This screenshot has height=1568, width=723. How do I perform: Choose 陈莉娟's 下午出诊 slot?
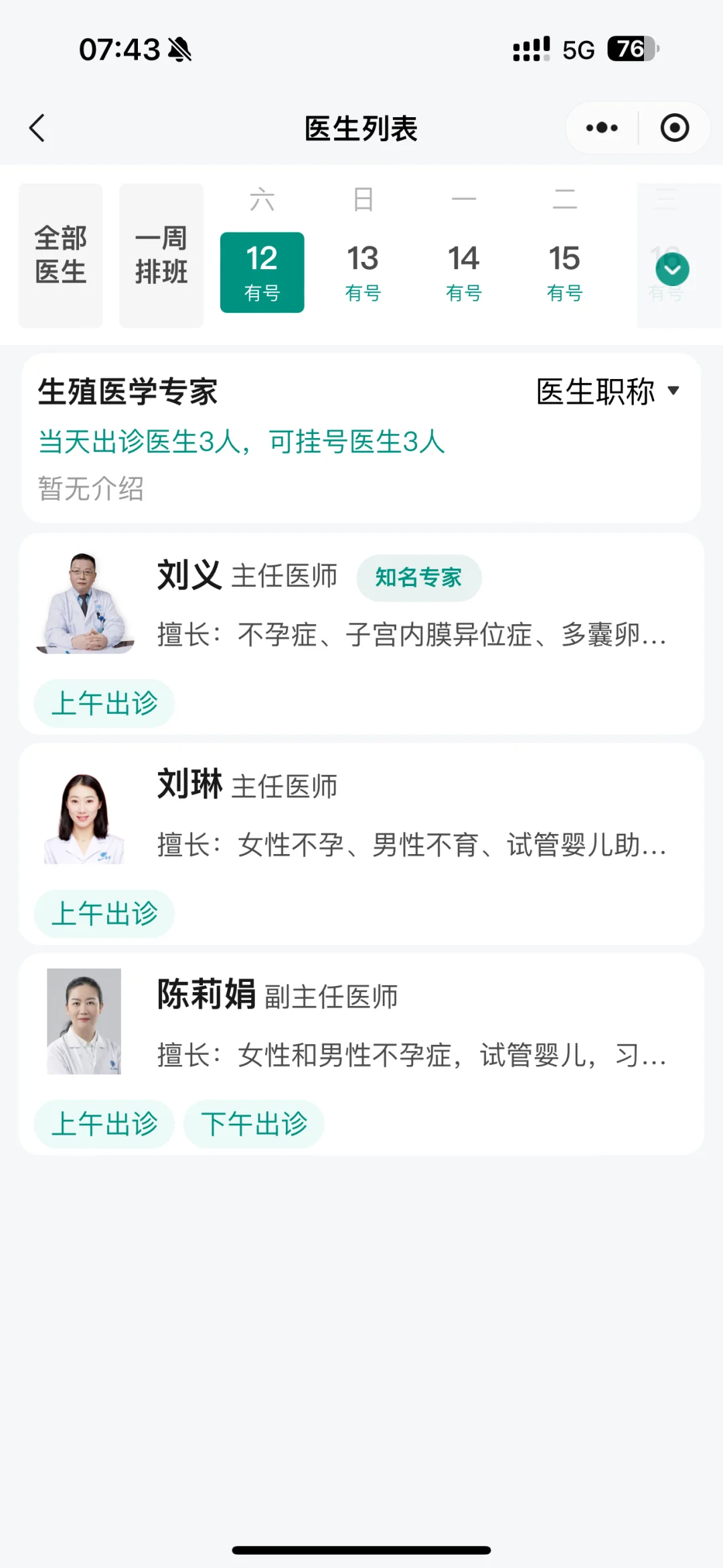click(x=254, y=1124)
